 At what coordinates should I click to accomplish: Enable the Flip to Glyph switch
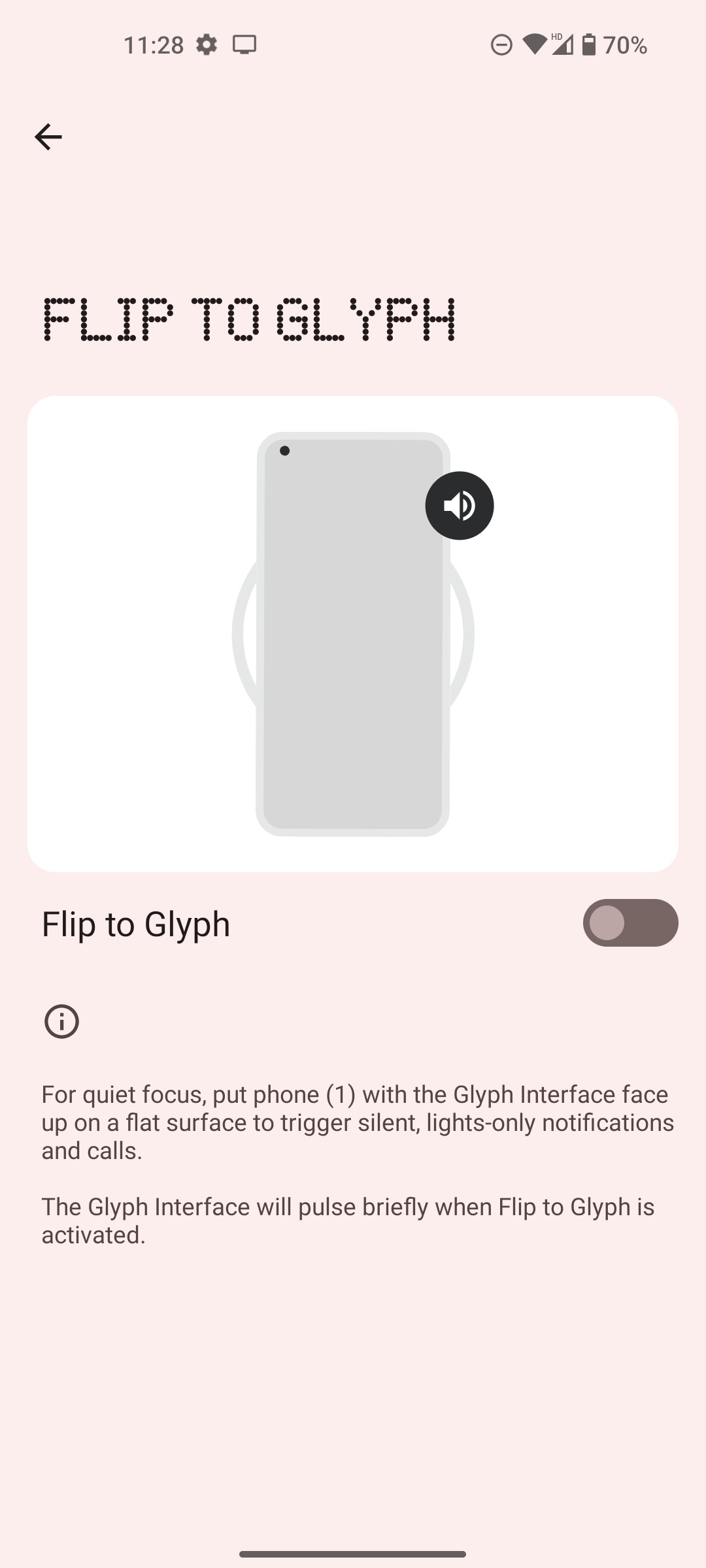coord(630,923)
